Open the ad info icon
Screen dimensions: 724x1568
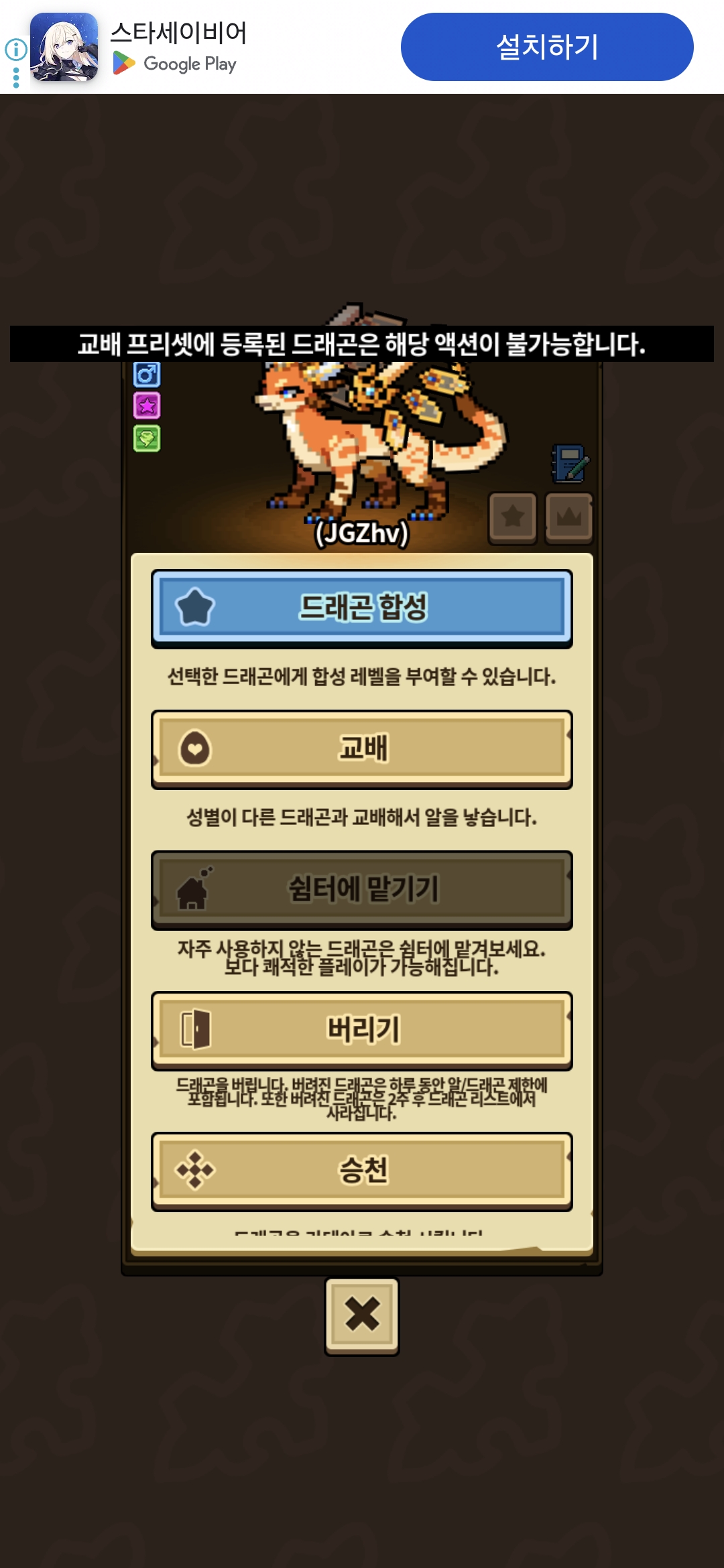pos(16,49)
